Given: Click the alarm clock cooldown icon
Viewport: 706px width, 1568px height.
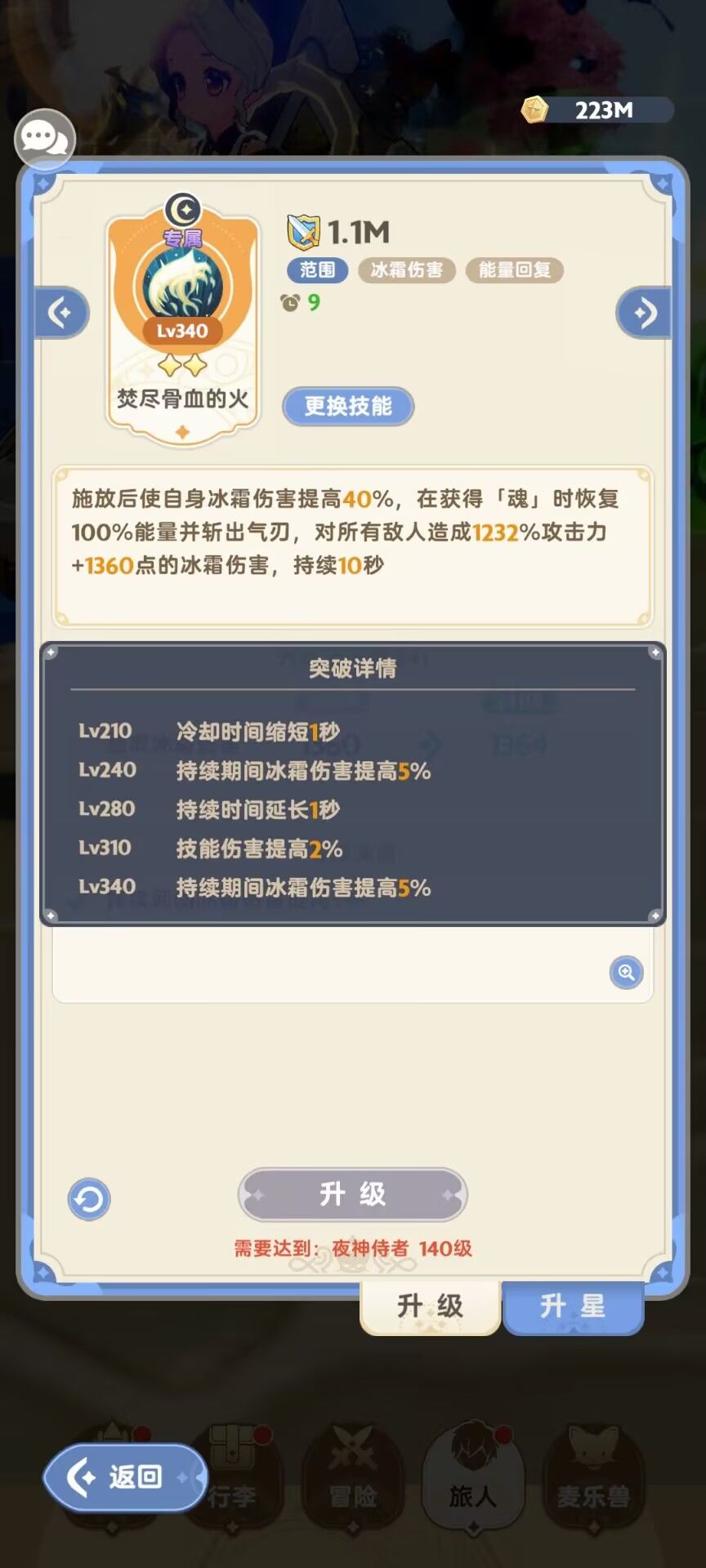Looking at the screenshot, I should point(291,303).
